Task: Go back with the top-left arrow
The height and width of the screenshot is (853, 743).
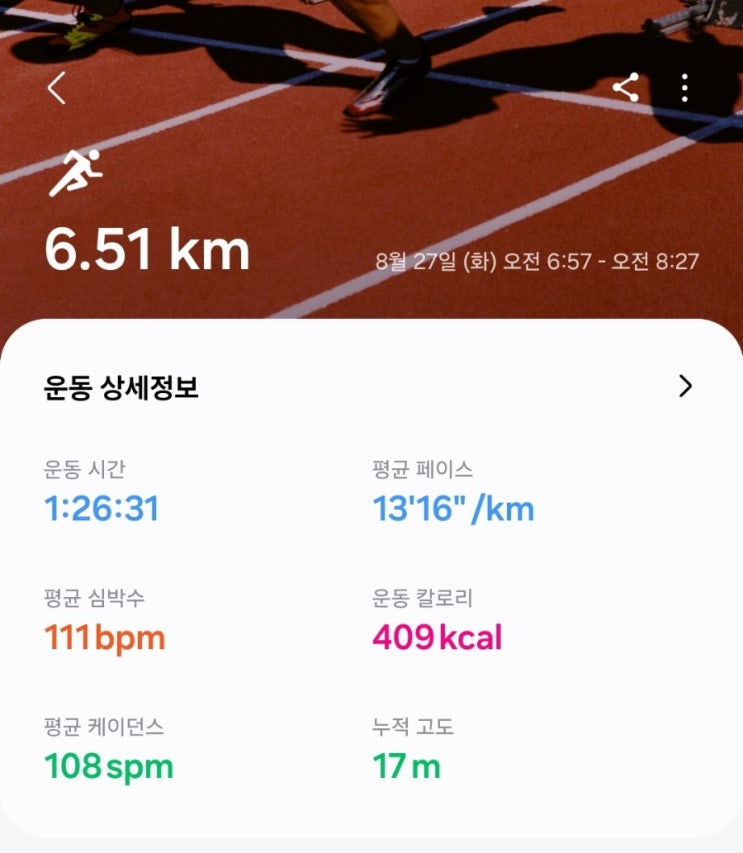Action: tap(57, 88)
